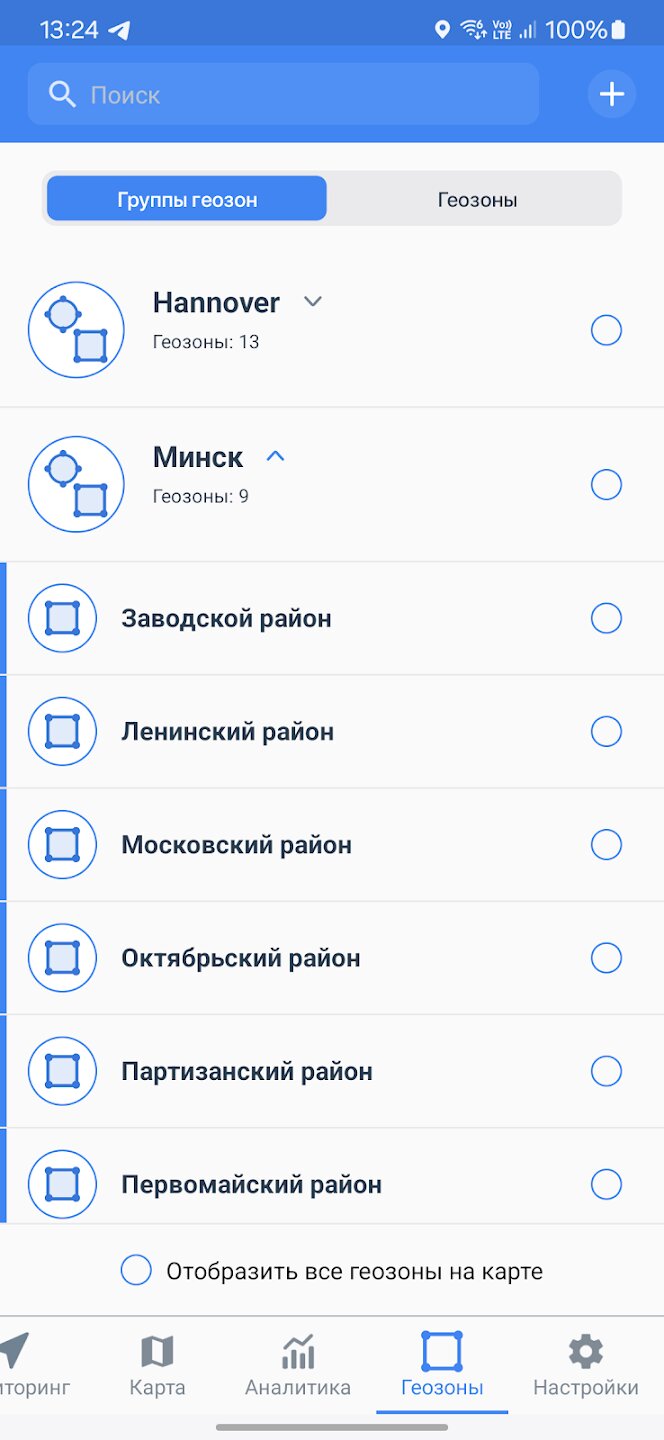Screen dimensions: 664x1440
Task: Select the circle for Ленинский район
Action: pos(606,732)
